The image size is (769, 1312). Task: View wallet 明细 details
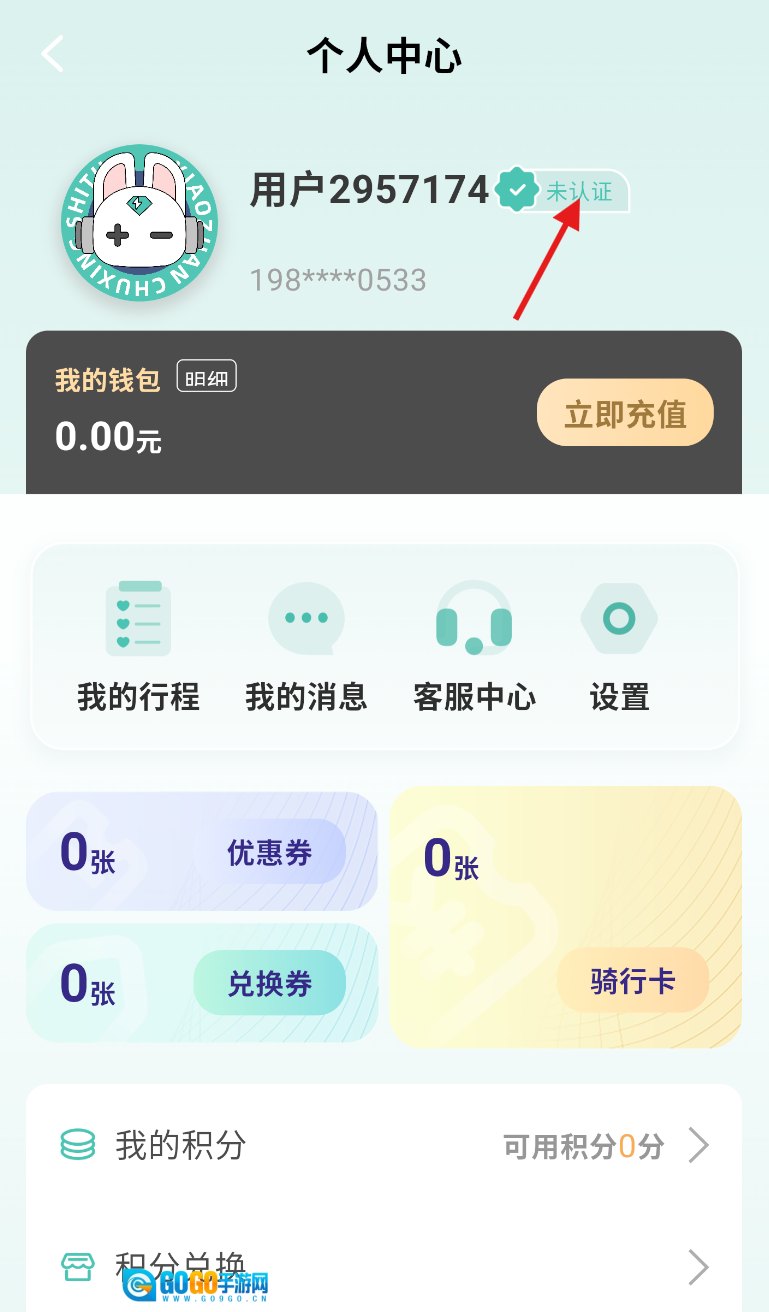click(206, 377)
